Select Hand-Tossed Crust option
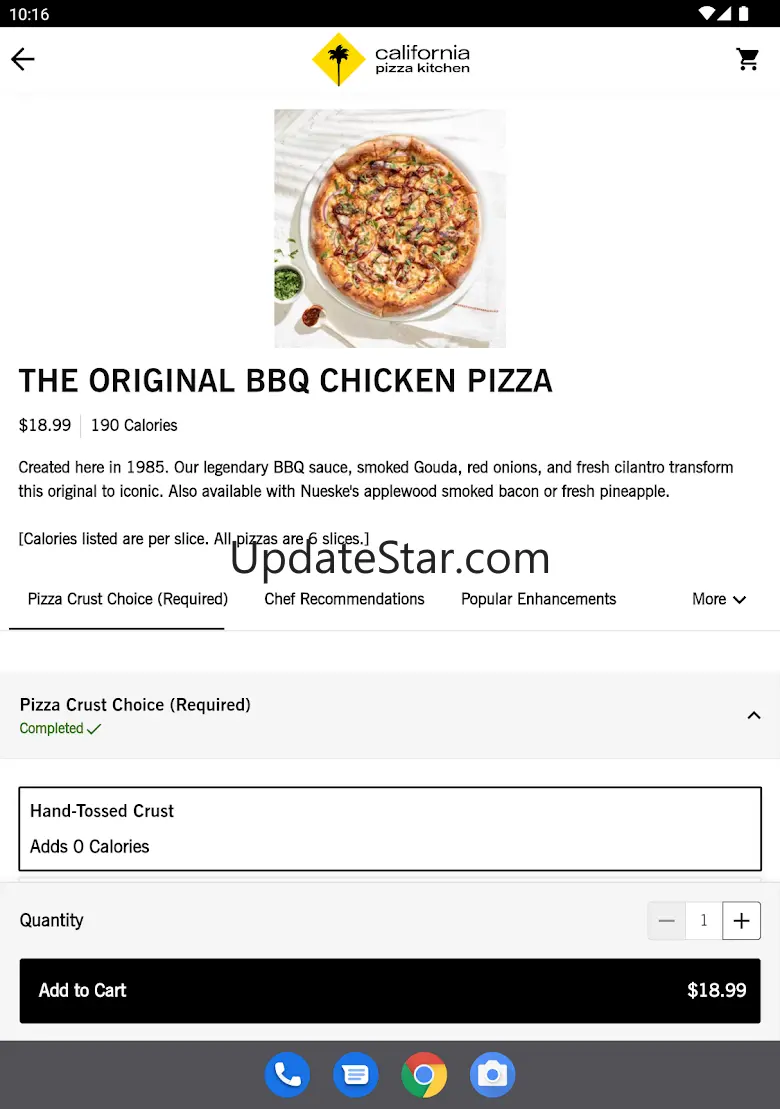The height and width of the screenshot is (1109, 780). click(x=390, y=828)
